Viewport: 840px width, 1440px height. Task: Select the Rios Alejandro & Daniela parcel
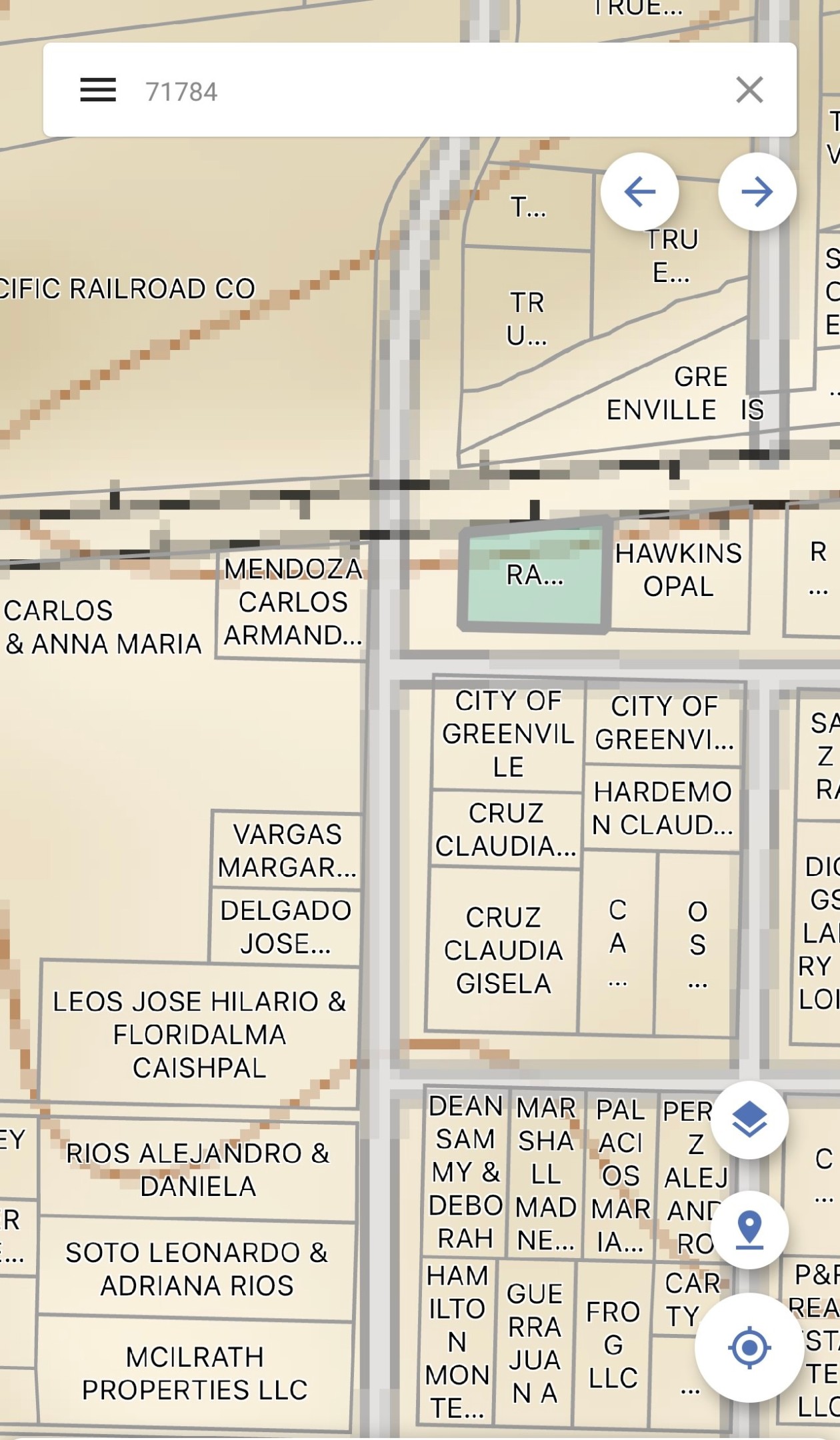point(197,1169)
